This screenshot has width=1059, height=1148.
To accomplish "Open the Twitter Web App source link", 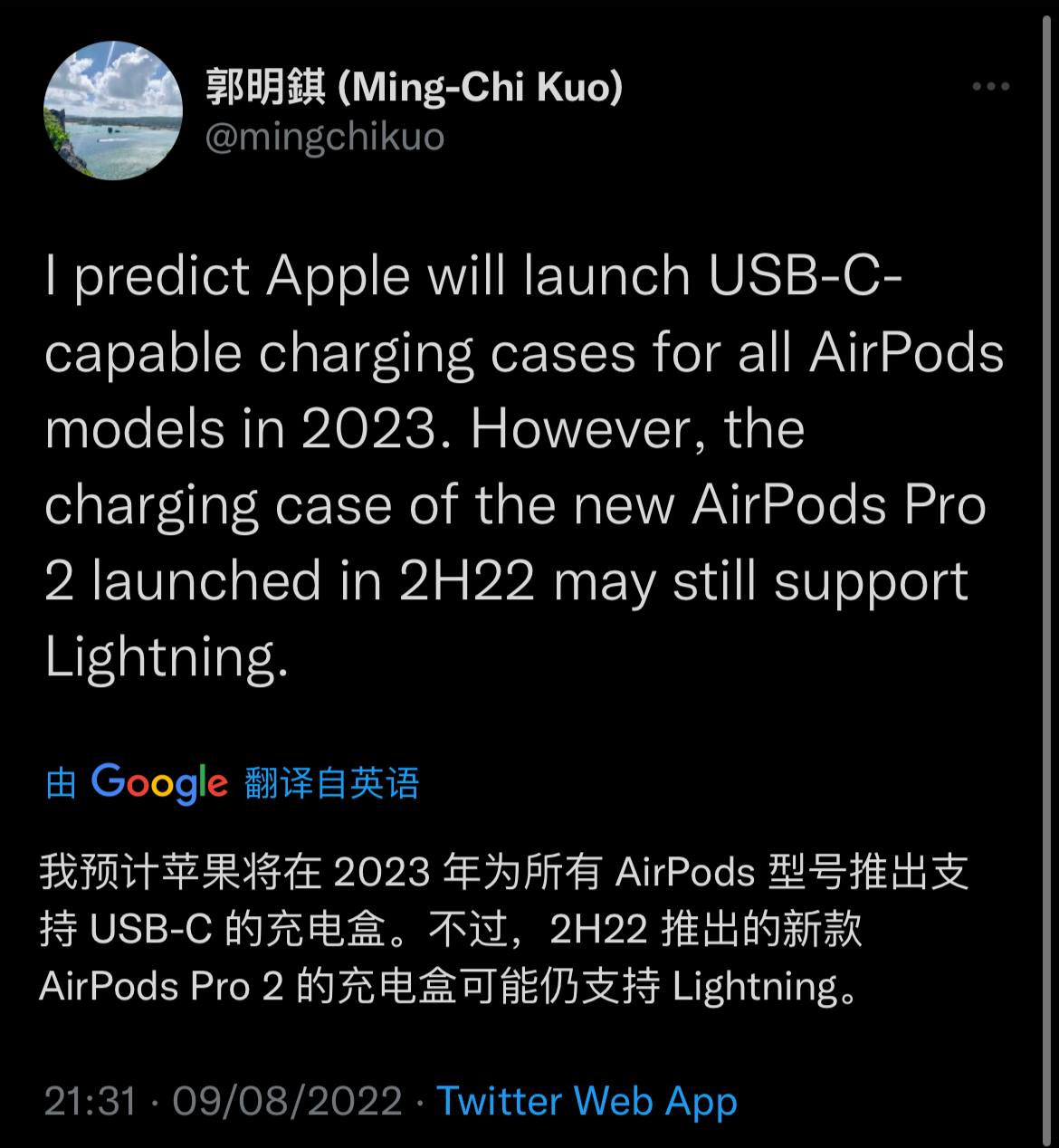I will (587, 1101).
